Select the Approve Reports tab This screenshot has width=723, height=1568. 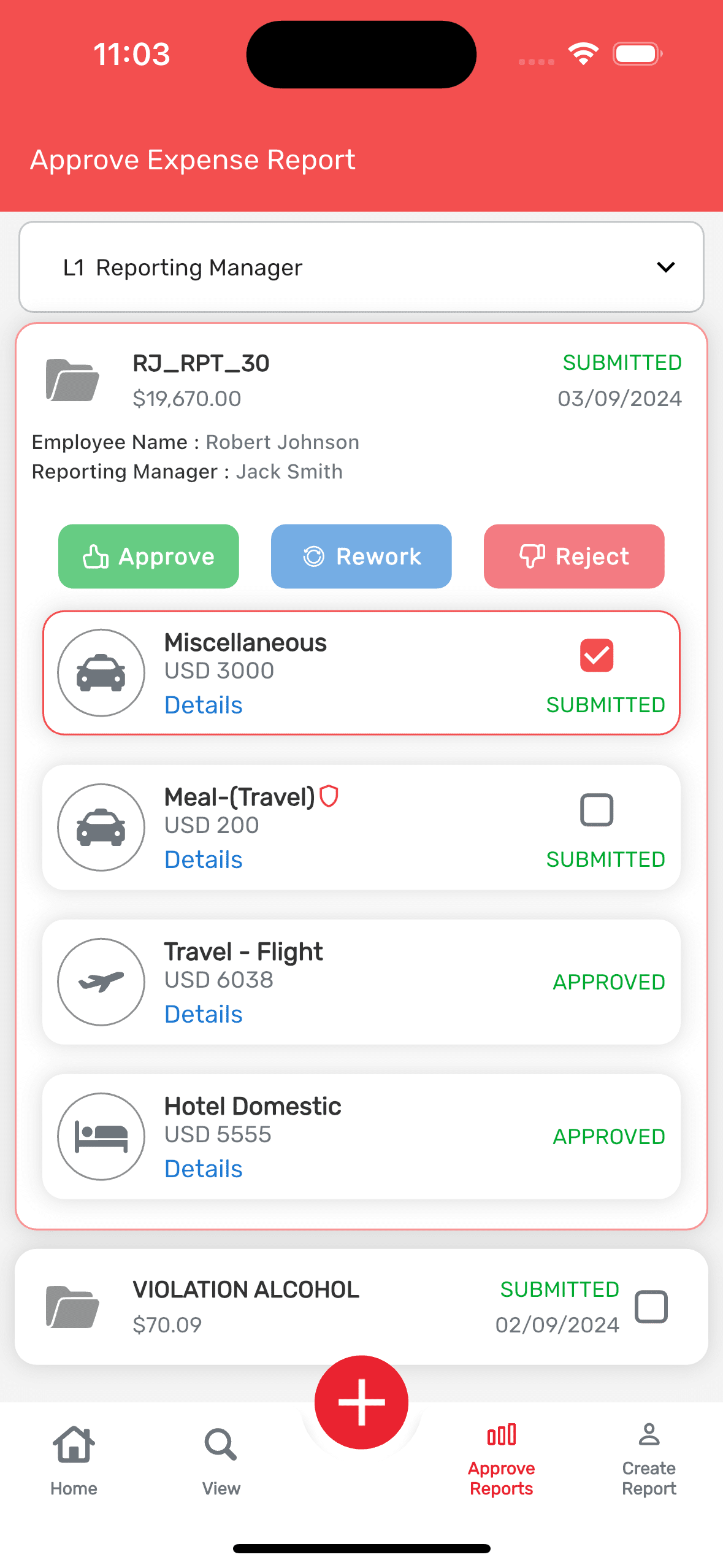click(502, 1460)
